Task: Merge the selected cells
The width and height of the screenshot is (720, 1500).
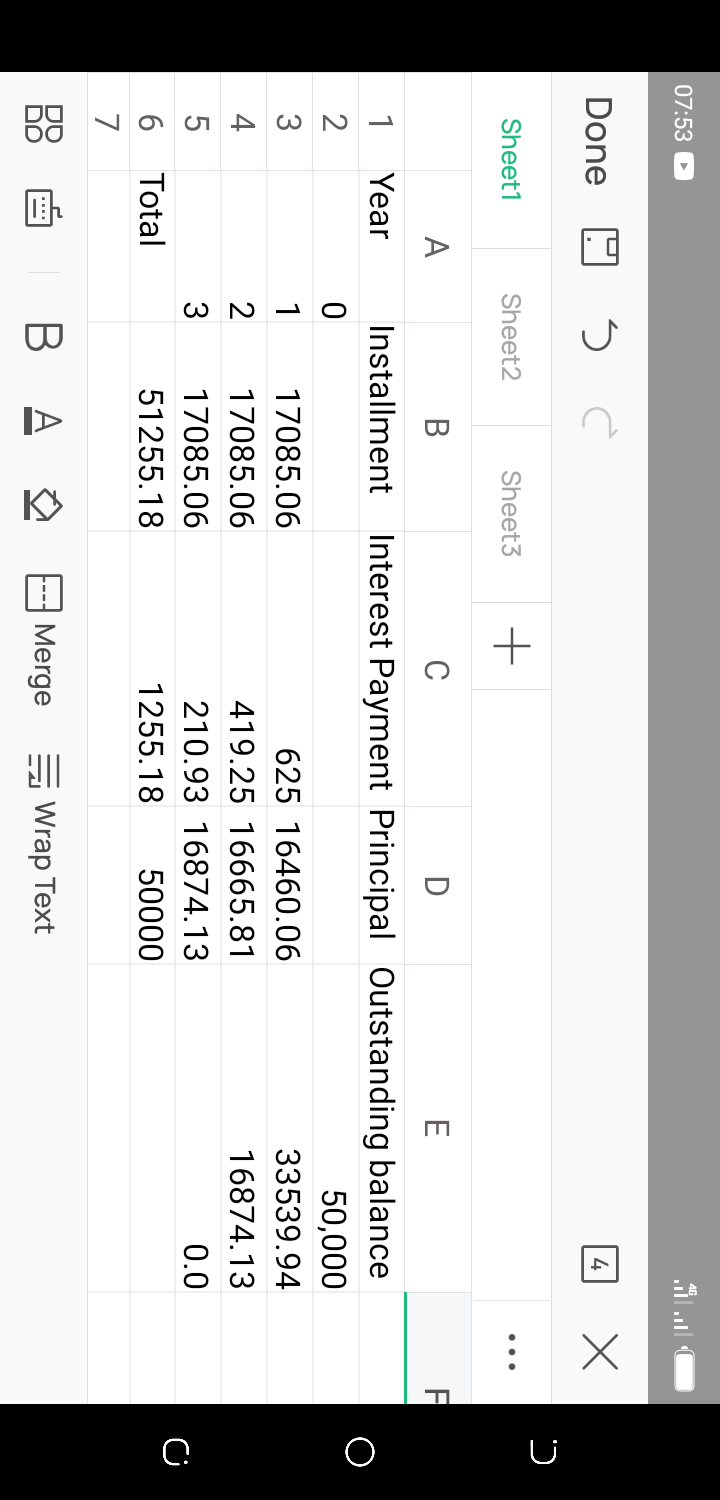Action: 44,640
